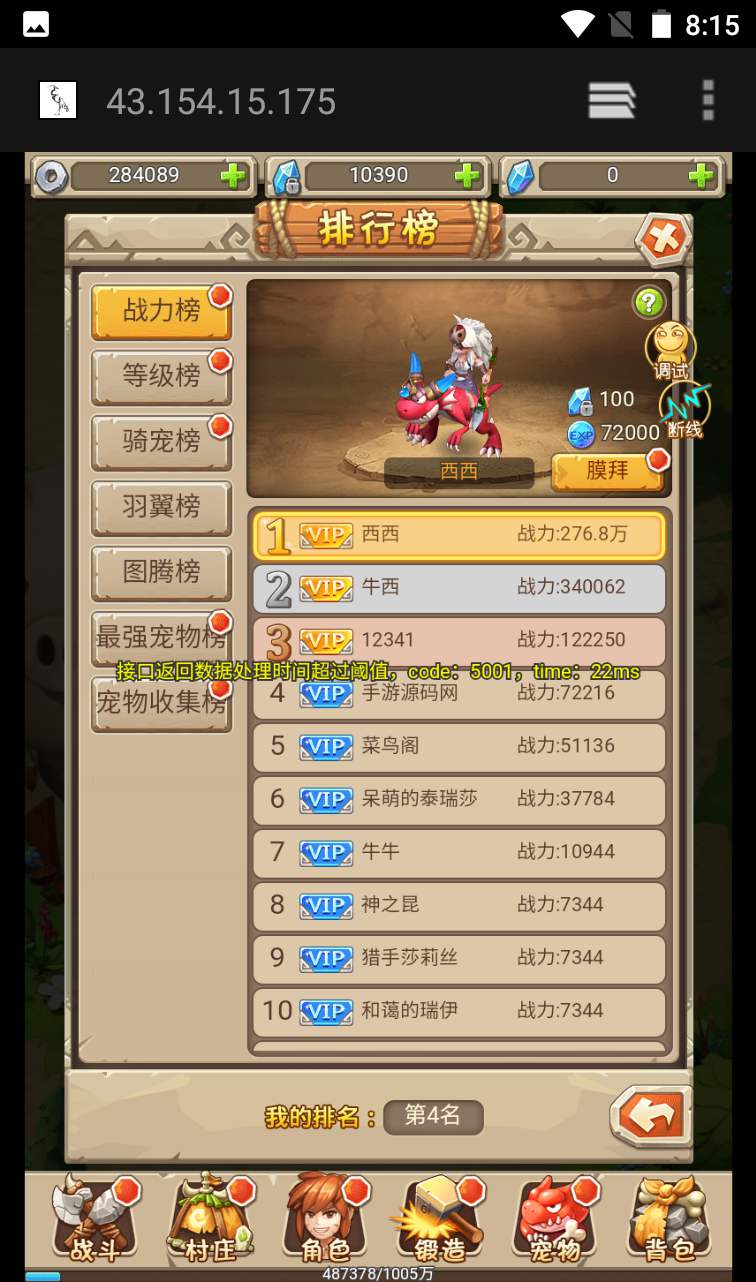
Task: Tap the 断线 disconnect icon
Action: coord(684,410)
